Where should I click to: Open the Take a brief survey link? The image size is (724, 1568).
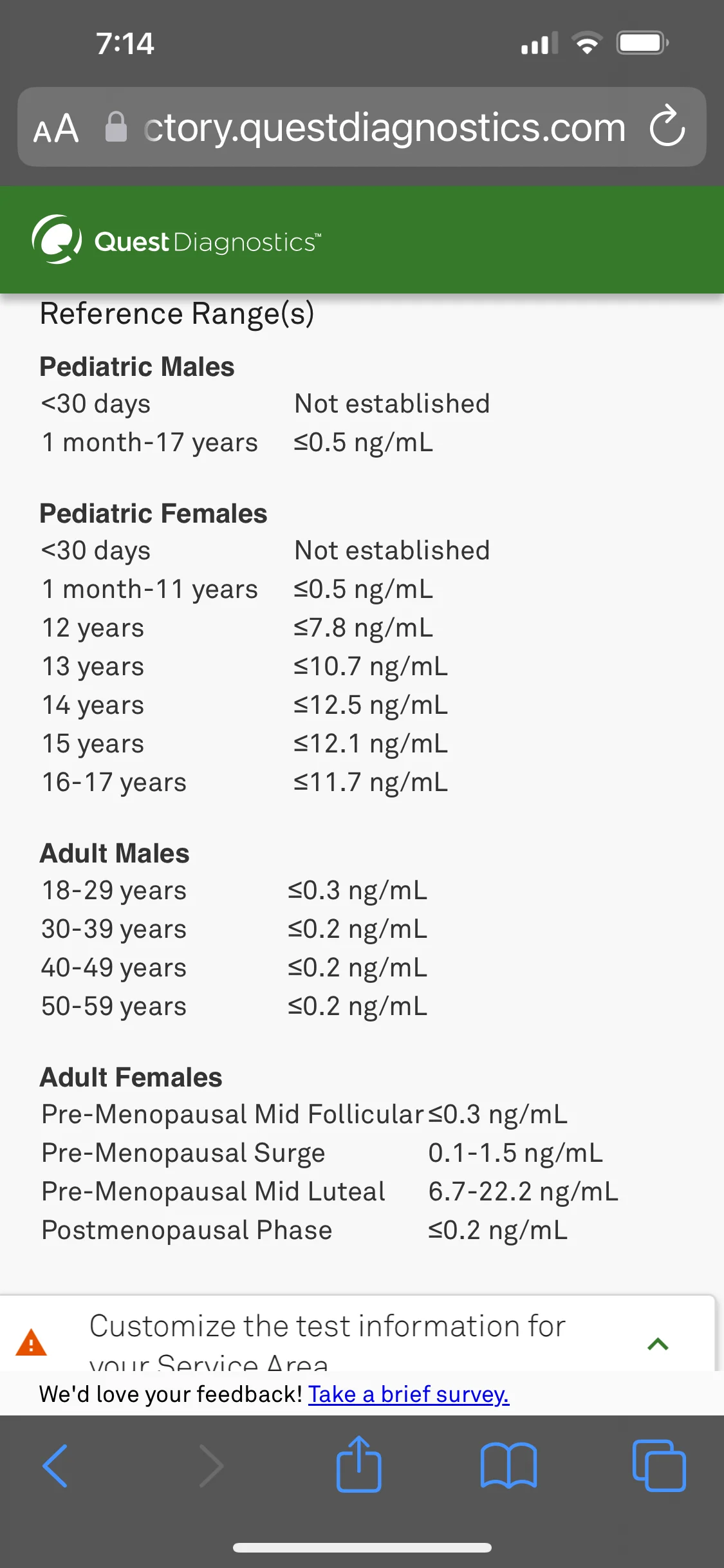tap(409, 1394)
